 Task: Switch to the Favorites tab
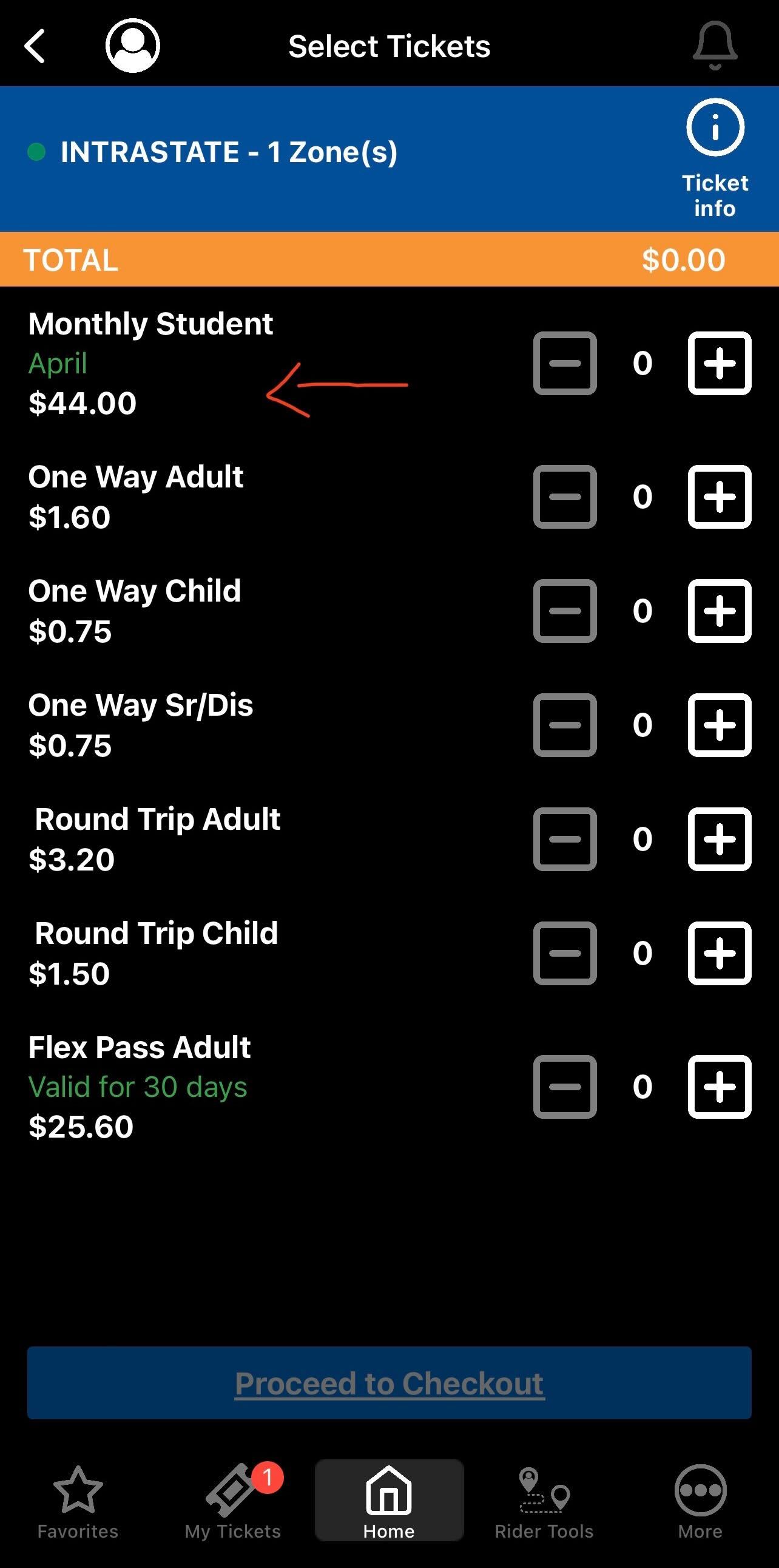78,1501
